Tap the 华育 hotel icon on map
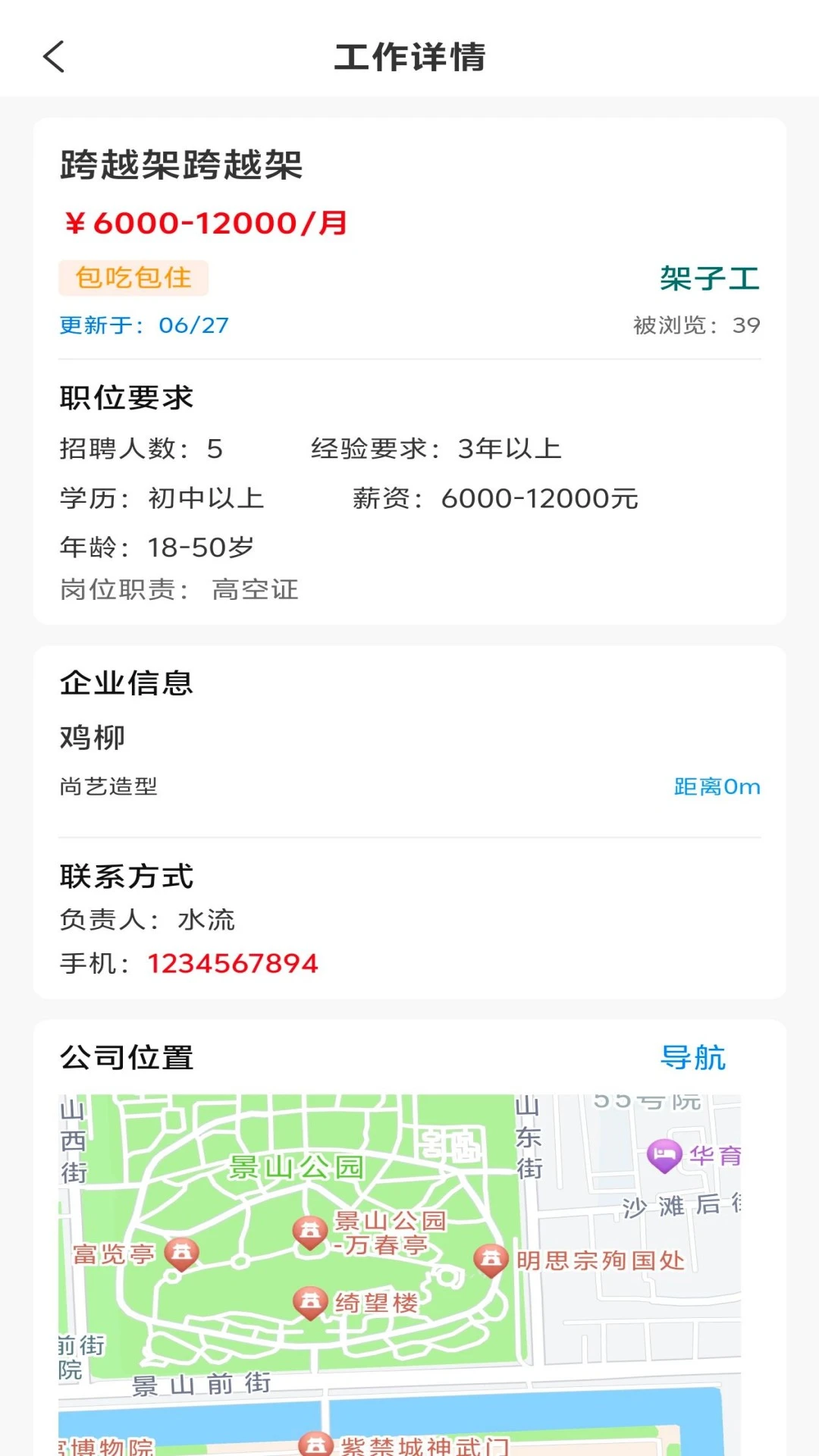 click(664, 1155)
